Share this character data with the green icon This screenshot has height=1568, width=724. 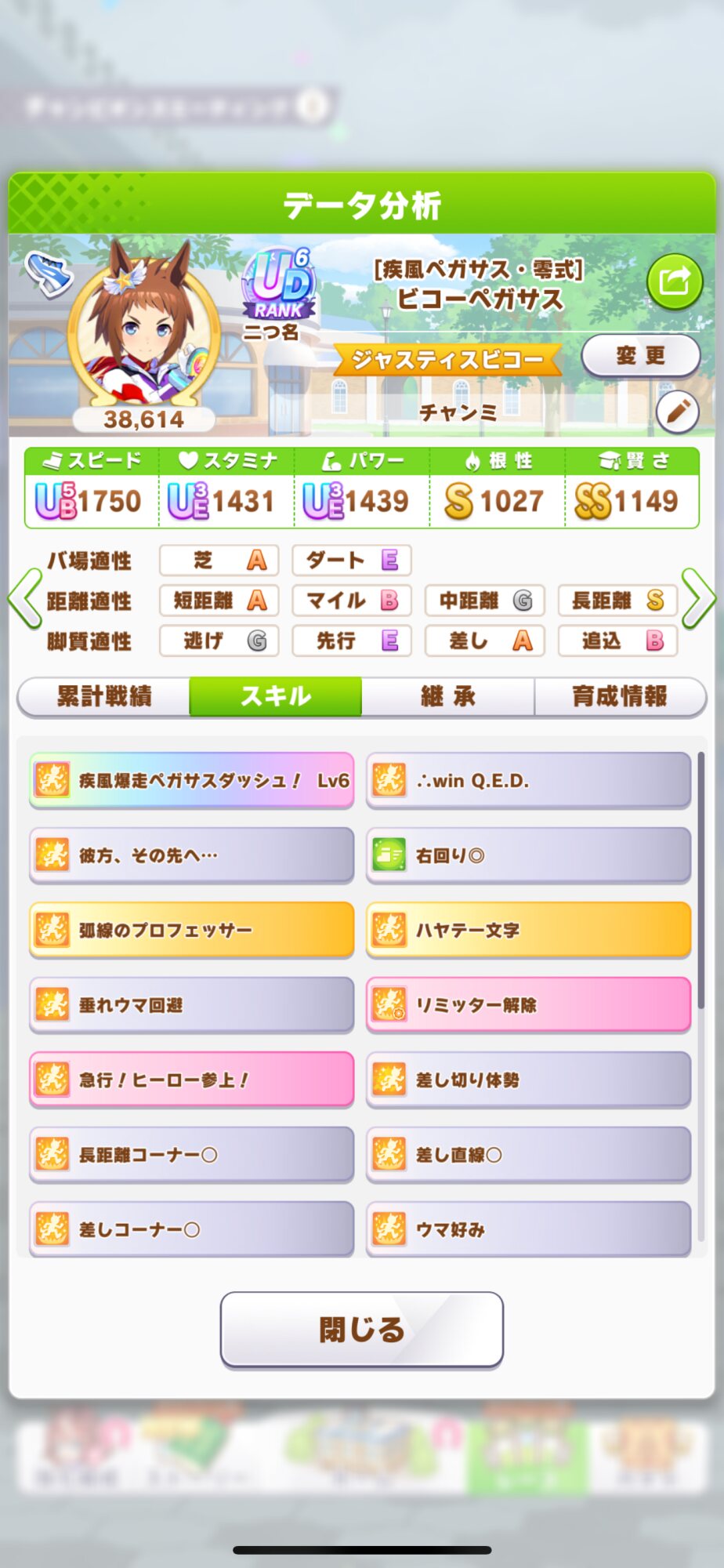674,281
